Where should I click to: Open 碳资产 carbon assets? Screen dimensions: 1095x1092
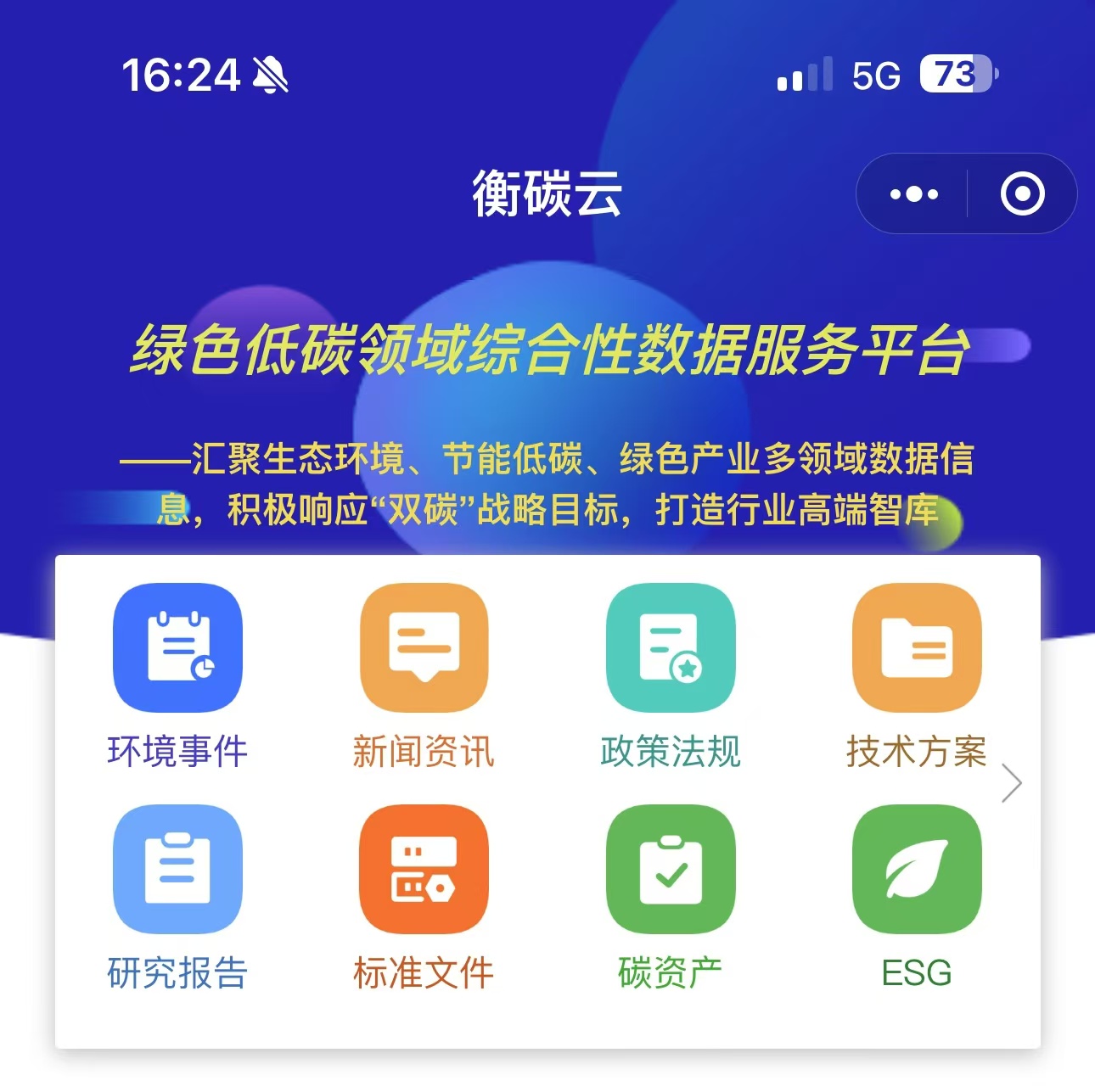670,870
